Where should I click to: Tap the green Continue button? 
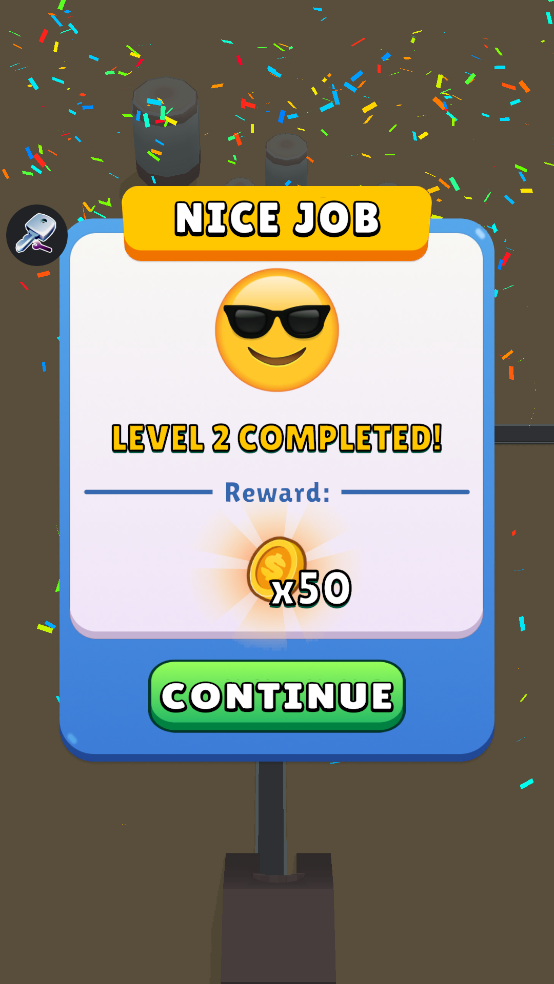tap(277, 696)
